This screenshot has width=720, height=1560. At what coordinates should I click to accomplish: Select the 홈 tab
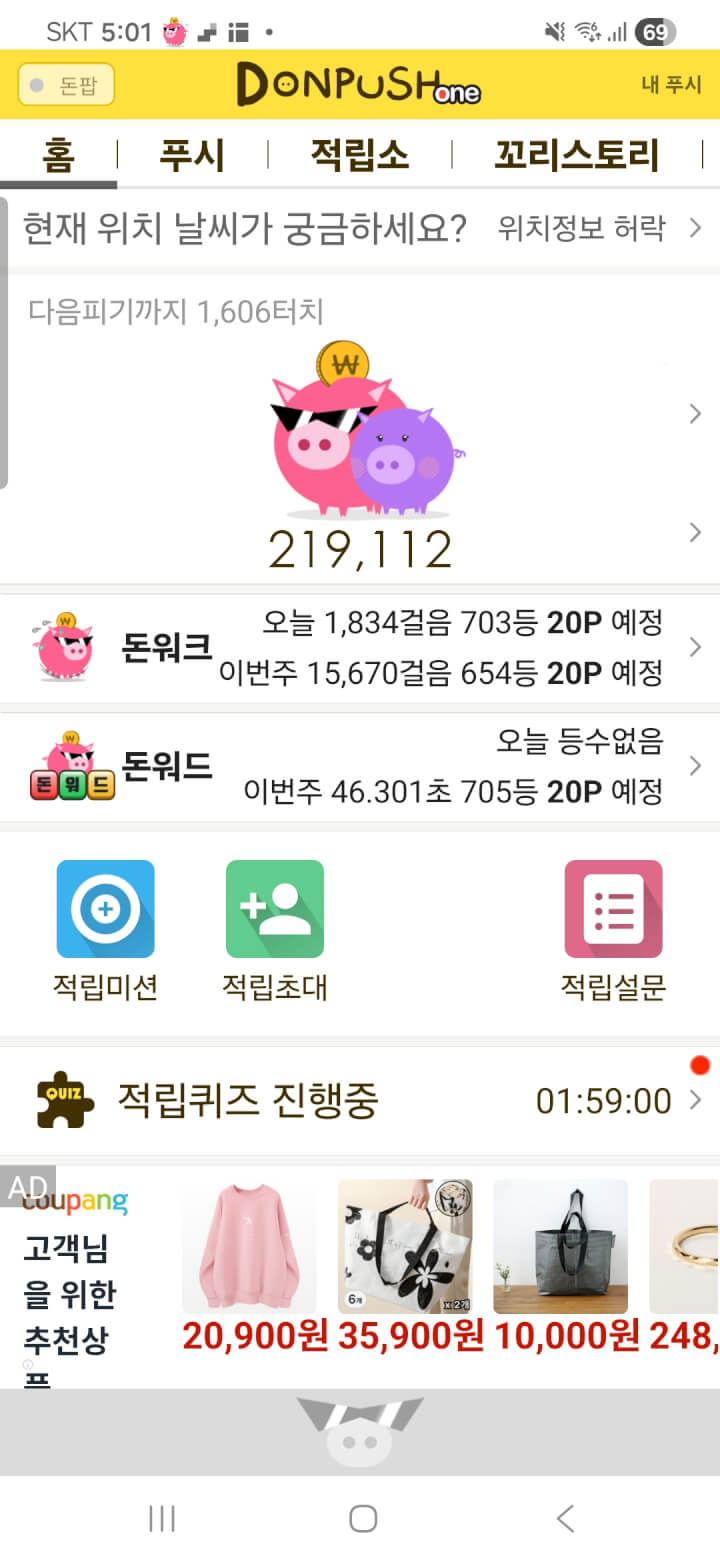[x=58, y=156]
